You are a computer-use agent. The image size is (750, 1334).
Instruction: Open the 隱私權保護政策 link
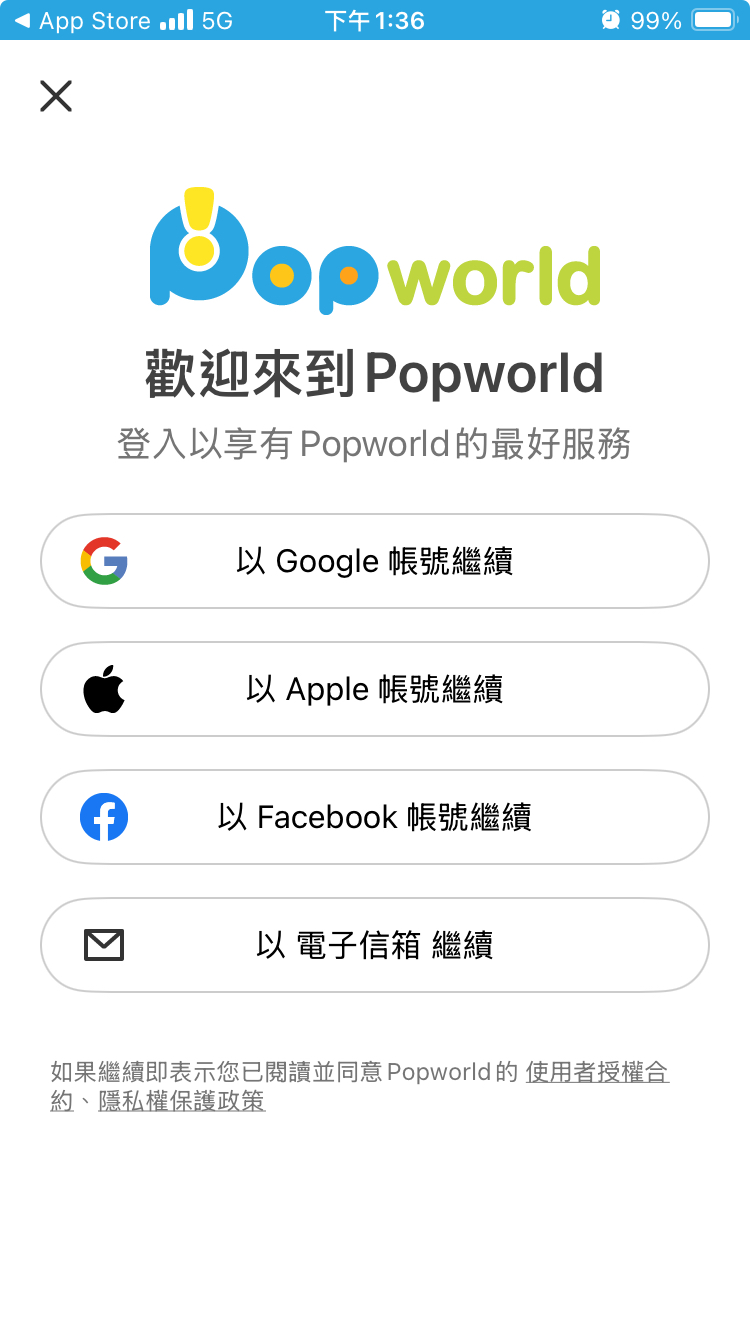click(182, 1102)
